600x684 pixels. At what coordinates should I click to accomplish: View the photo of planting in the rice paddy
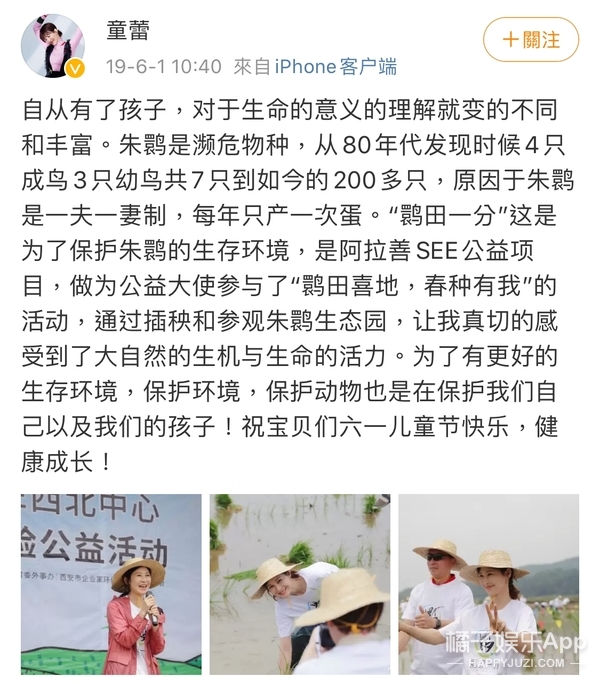click(299, 585)
